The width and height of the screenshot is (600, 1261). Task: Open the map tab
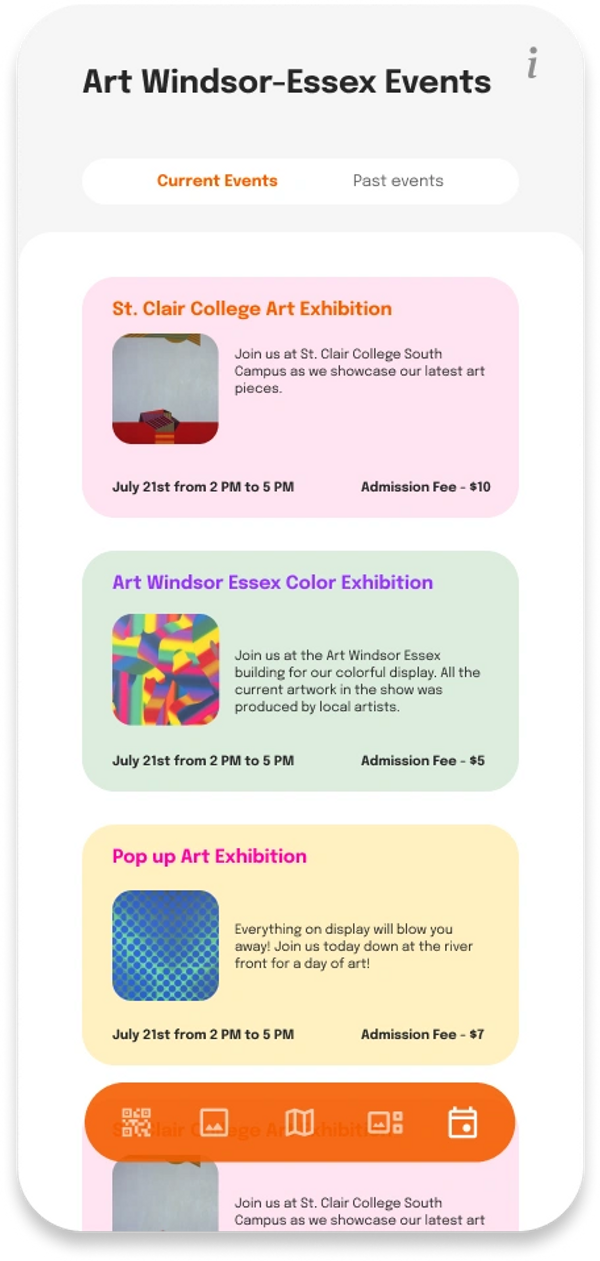(299, 1122)
